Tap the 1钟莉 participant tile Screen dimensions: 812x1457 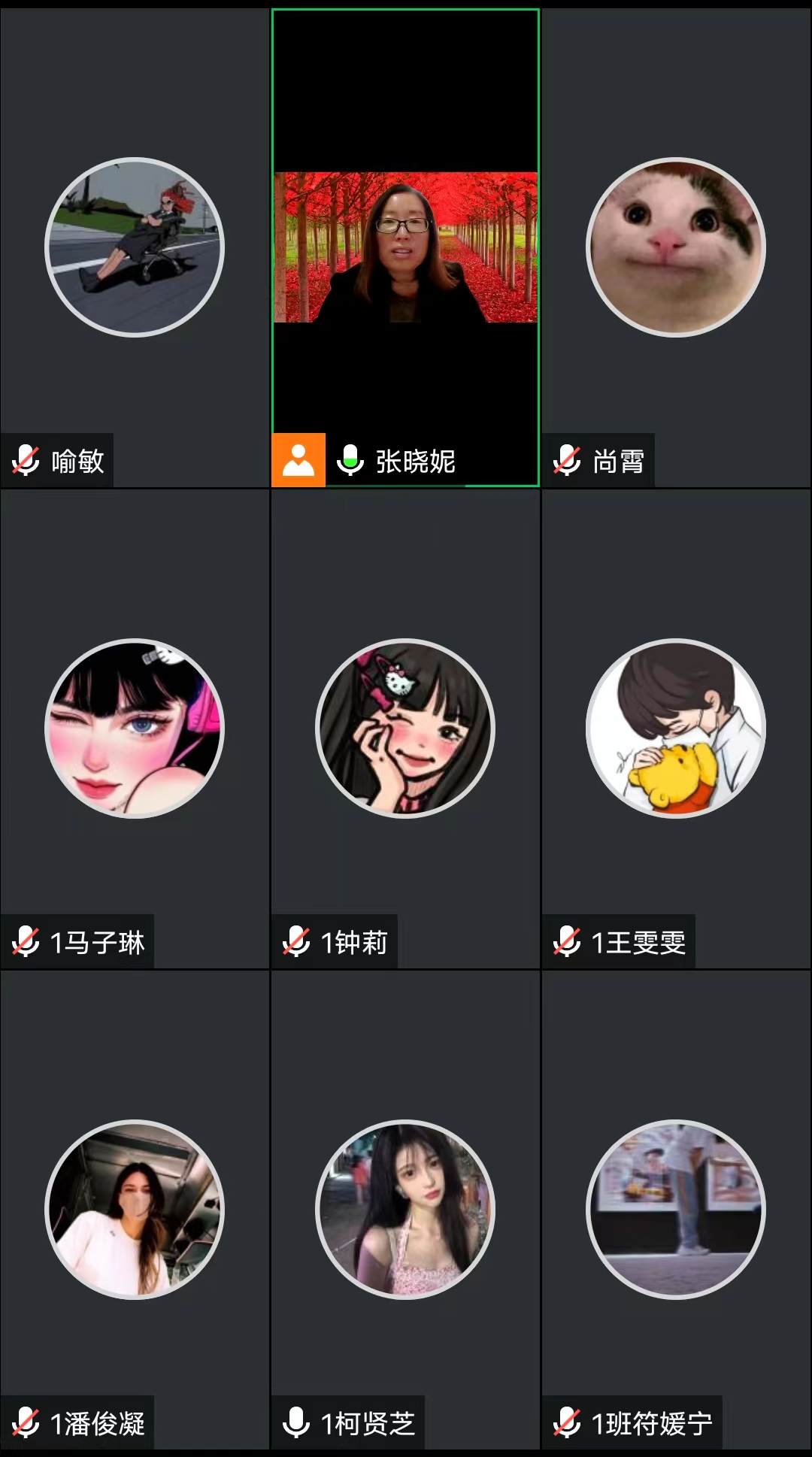point(405,728)
